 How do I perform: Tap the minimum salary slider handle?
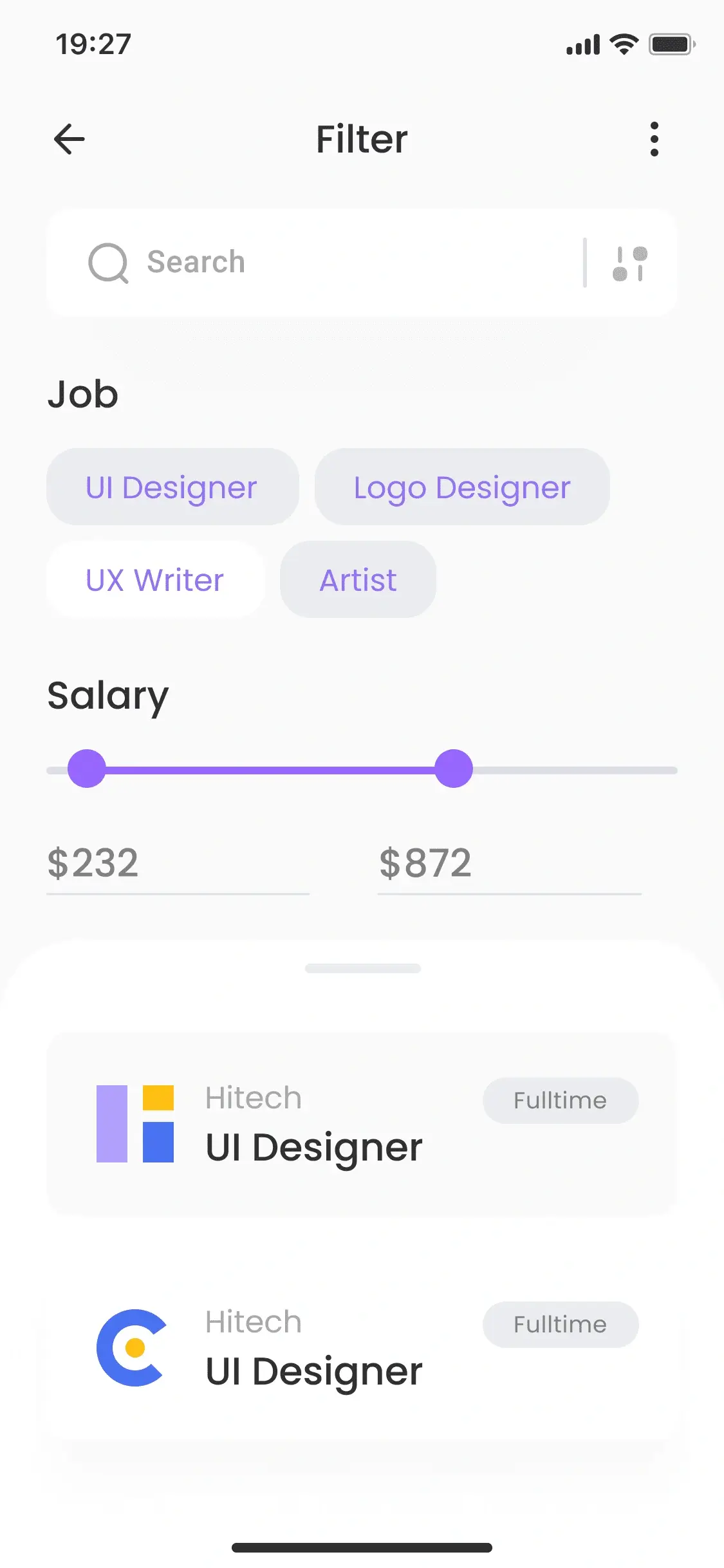pyautogui.click(x=87, y=769)
